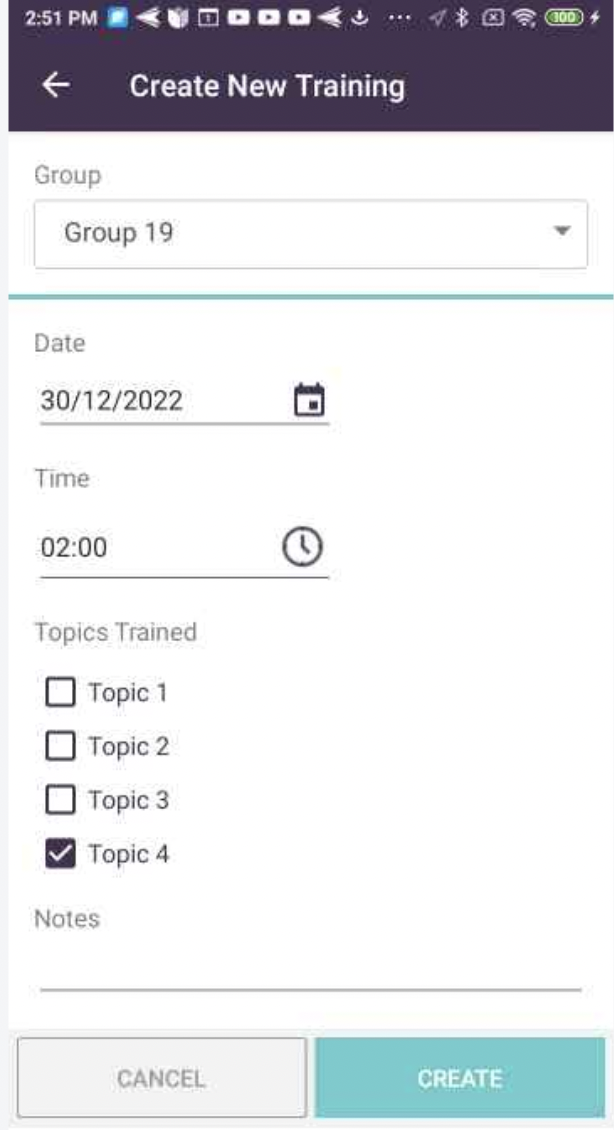Screen dimensions: 614x1130
Task: Go back using the arrow icon
Action: 56,86
